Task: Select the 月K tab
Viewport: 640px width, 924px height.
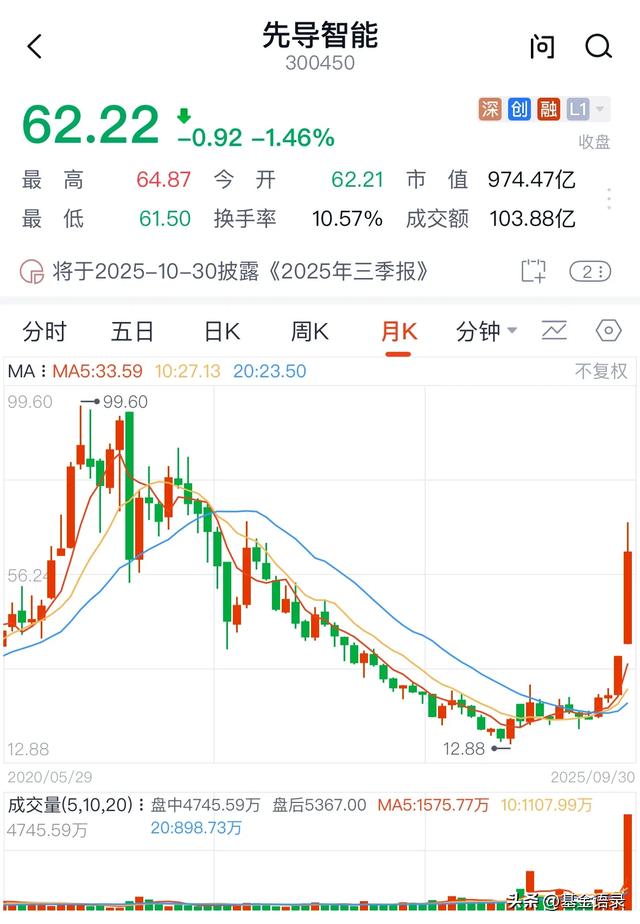Action: (x=398, y=332)
